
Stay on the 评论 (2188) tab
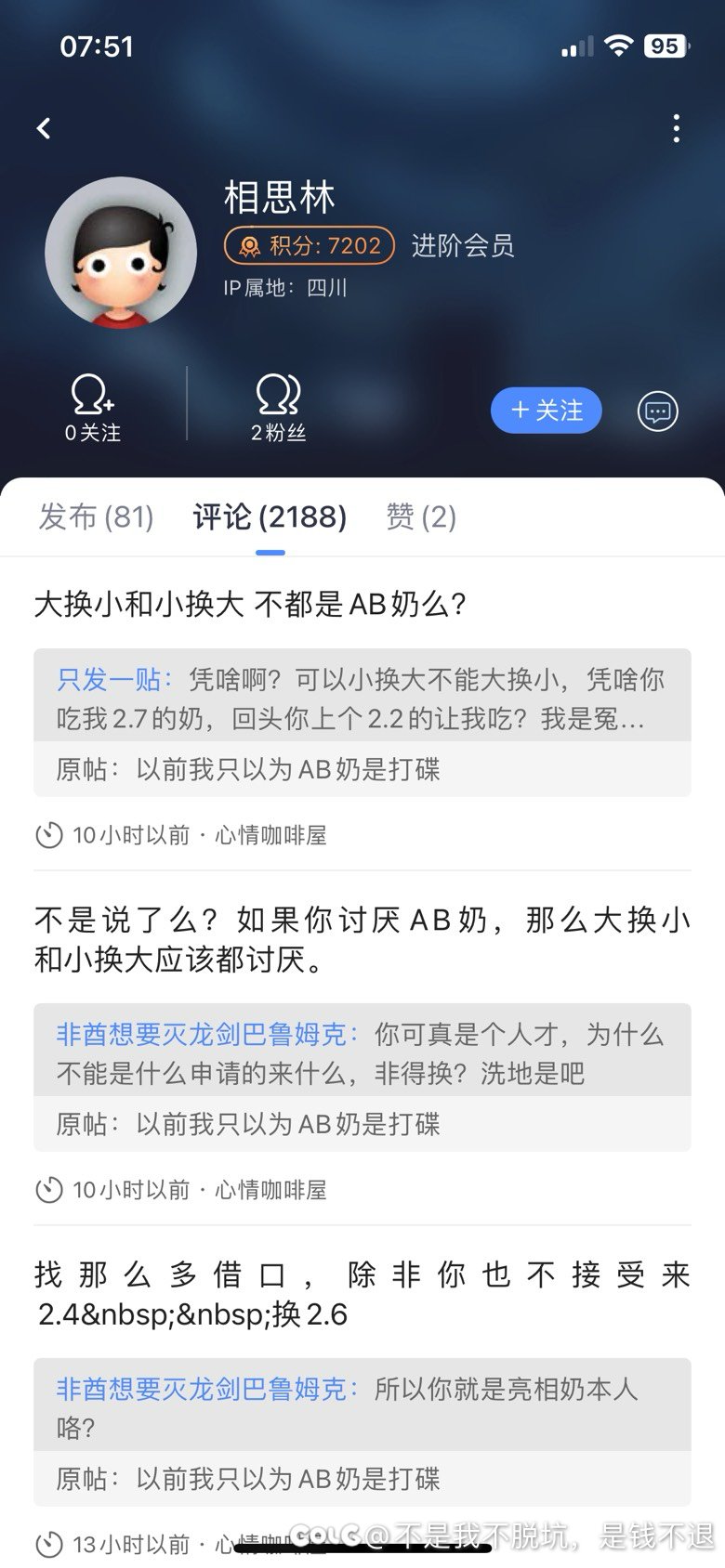pos(269,517)
